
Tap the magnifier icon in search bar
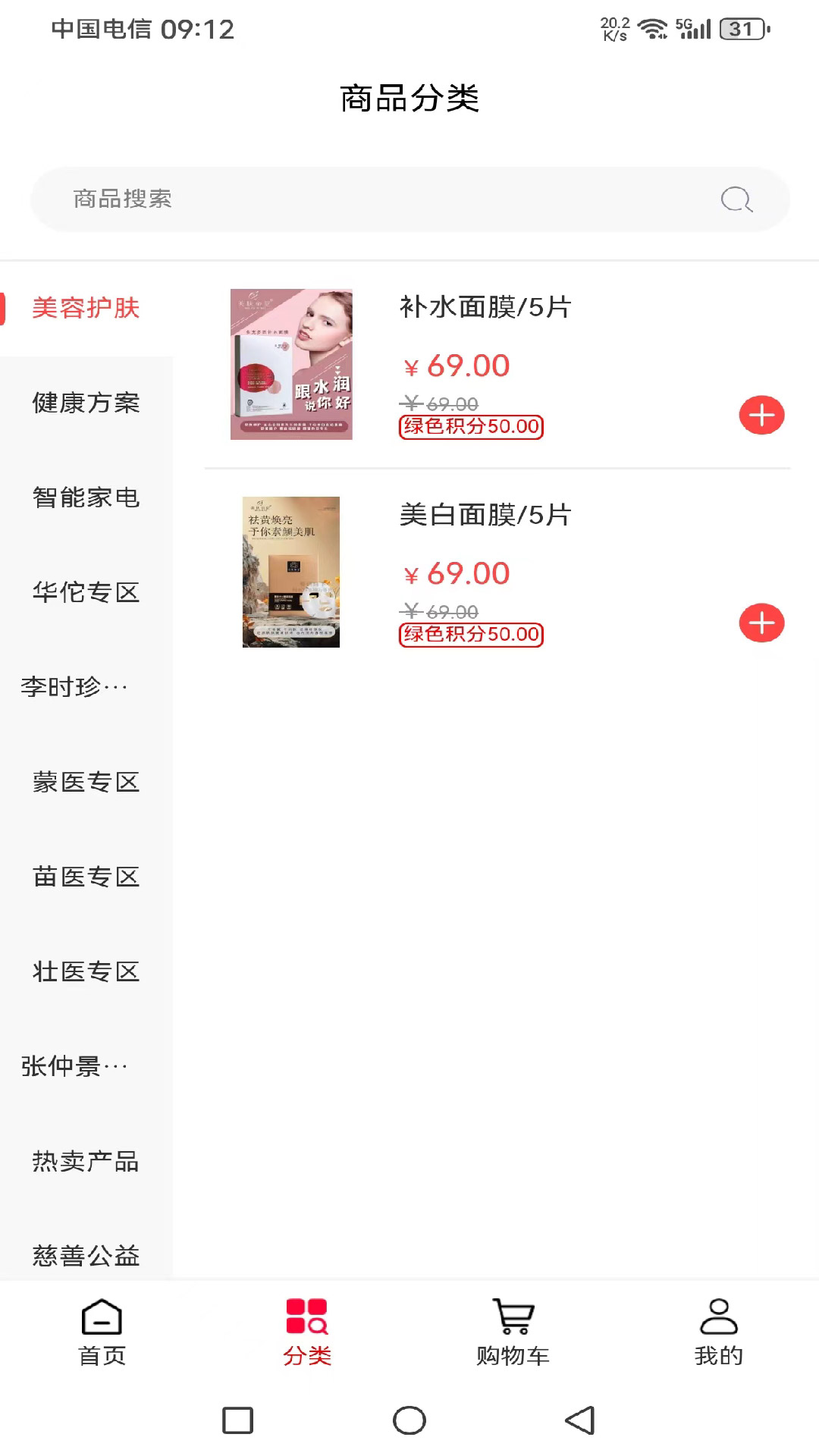click(736, 199)
